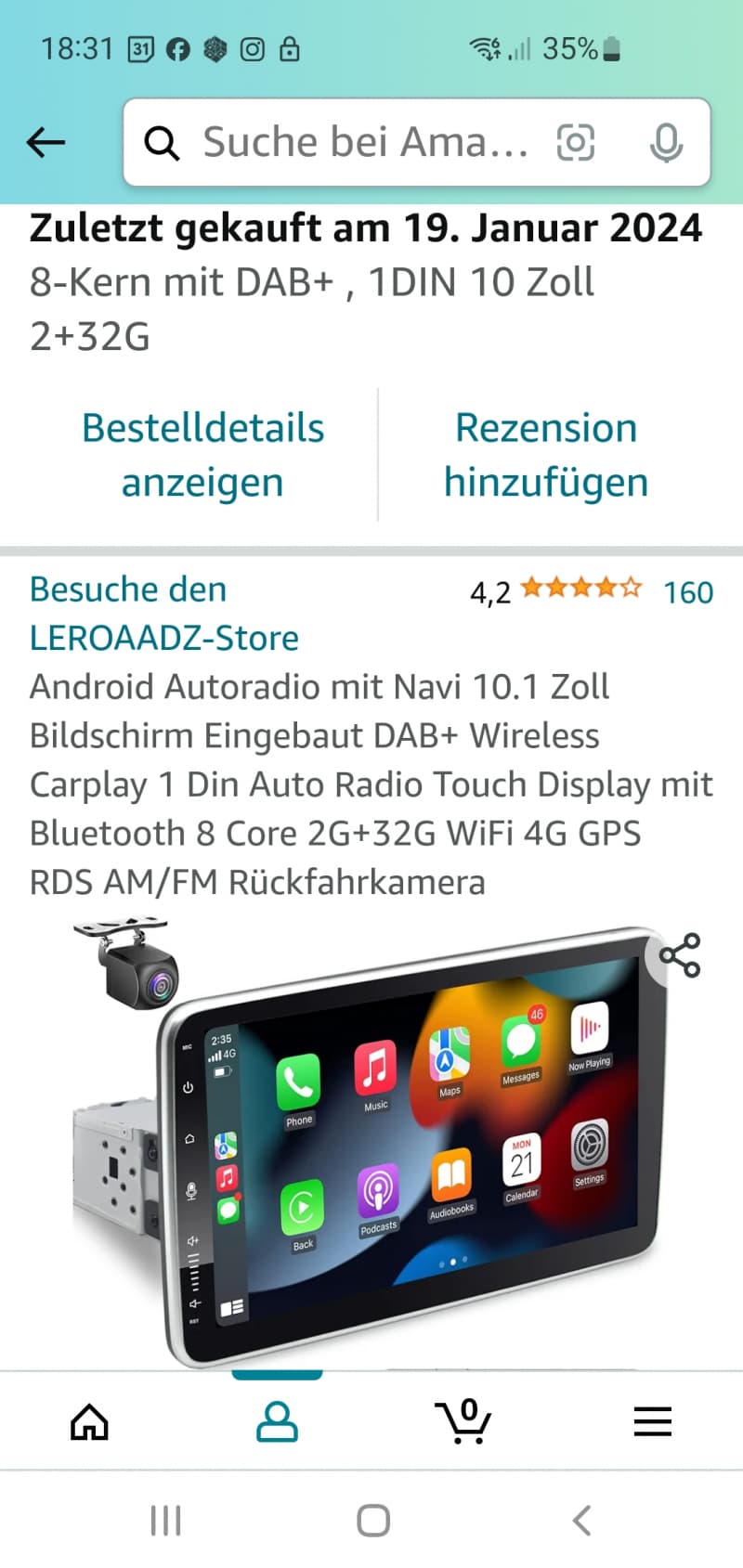Go back with the top-left arrow
The width and height of the screenshot is (743, 1568).
[46, 142]
